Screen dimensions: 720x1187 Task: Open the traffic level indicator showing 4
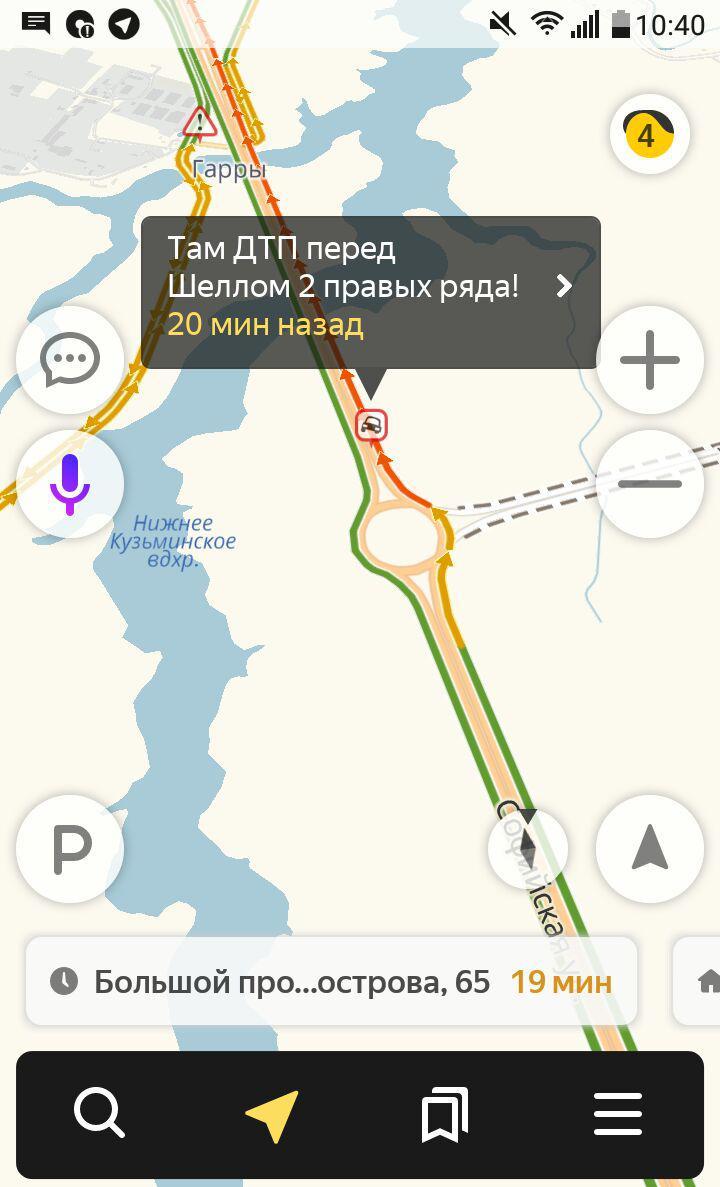tap(649, 135)
